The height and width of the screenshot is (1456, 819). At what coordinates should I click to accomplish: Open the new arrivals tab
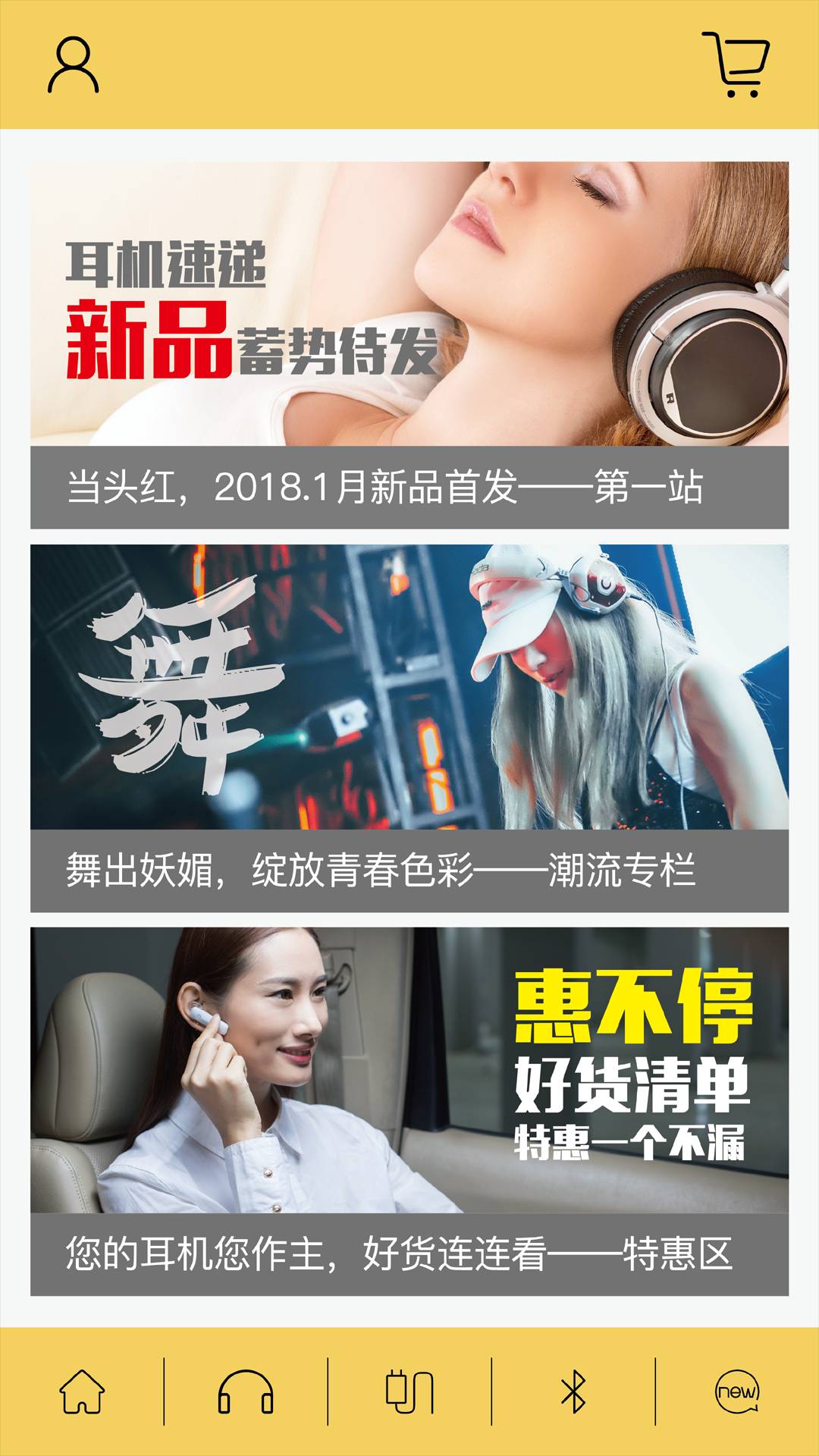coord(737,1392)
